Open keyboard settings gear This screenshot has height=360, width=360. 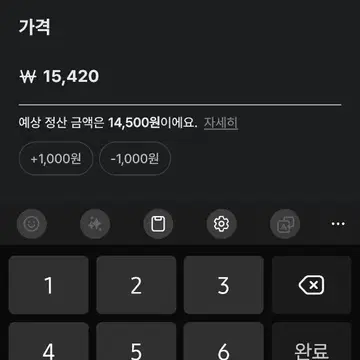point(222,224)
